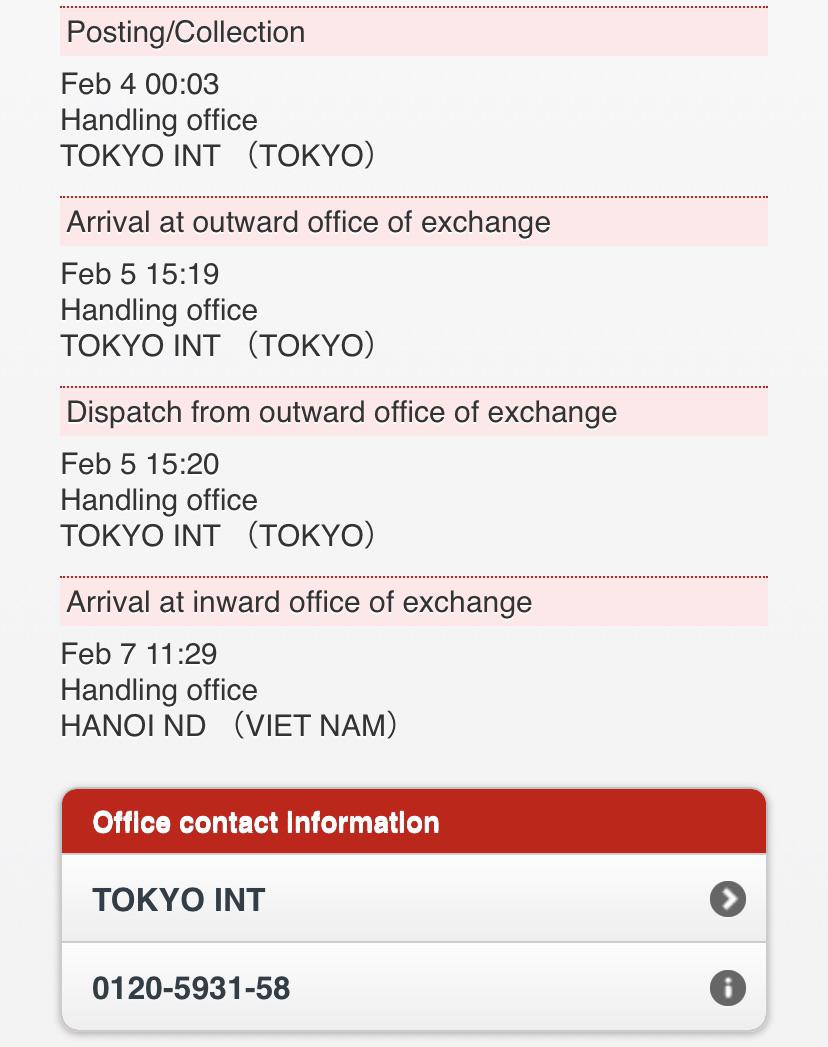The height and width of the screenshot is (1047, 828).
Task: Select the HANOI ND (VIET NAM) handling office
Action: [x=232, y=725]
